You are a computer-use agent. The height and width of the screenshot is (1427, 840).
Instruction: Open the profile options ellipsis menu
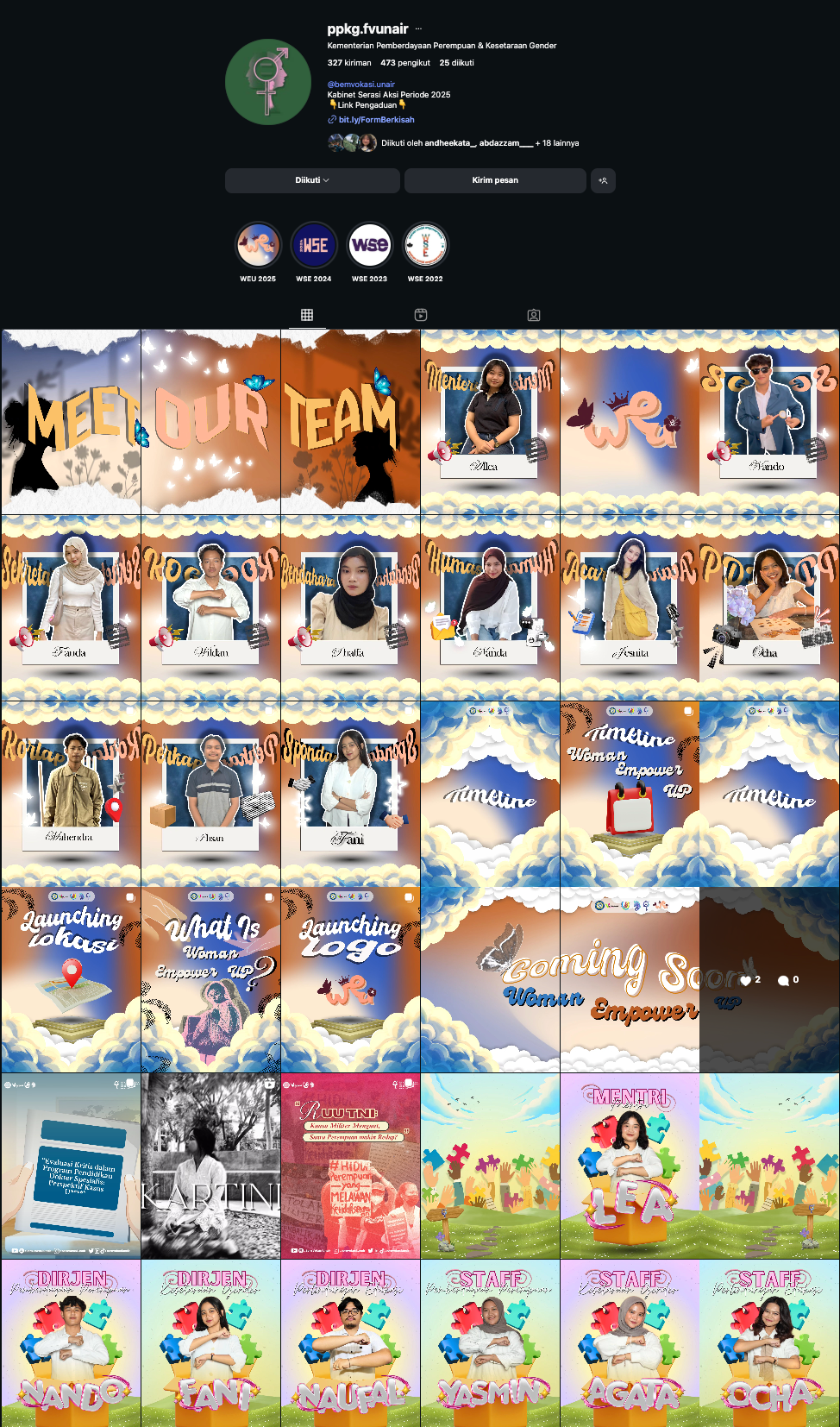coord(419,28)
